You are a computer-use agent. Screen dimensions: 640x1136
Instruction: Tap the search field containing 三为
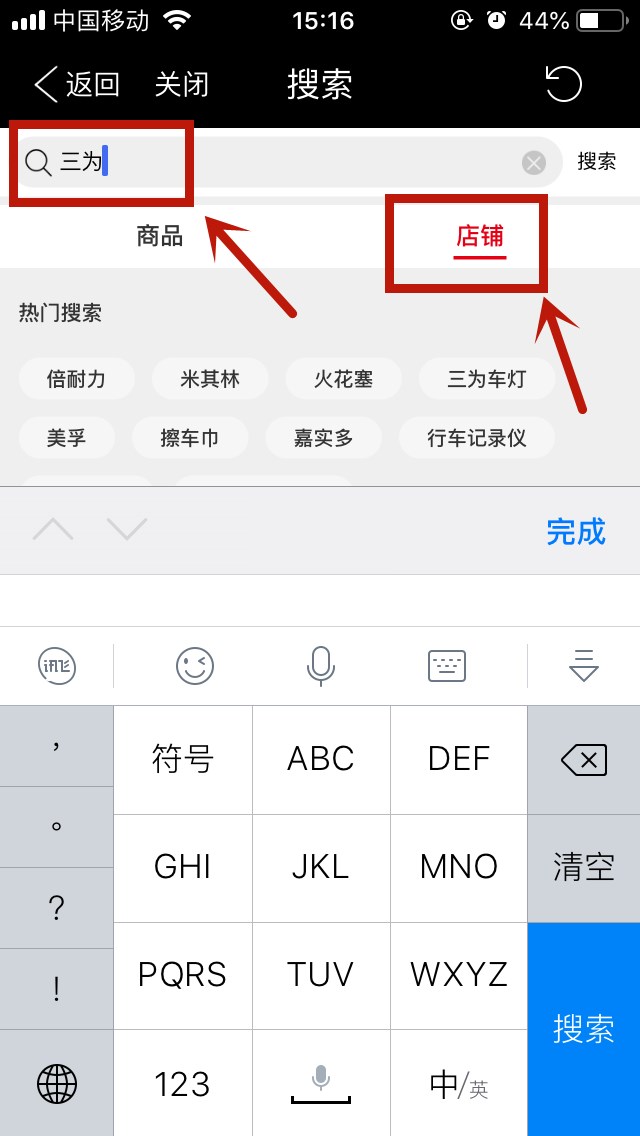[x=290, y=162]
